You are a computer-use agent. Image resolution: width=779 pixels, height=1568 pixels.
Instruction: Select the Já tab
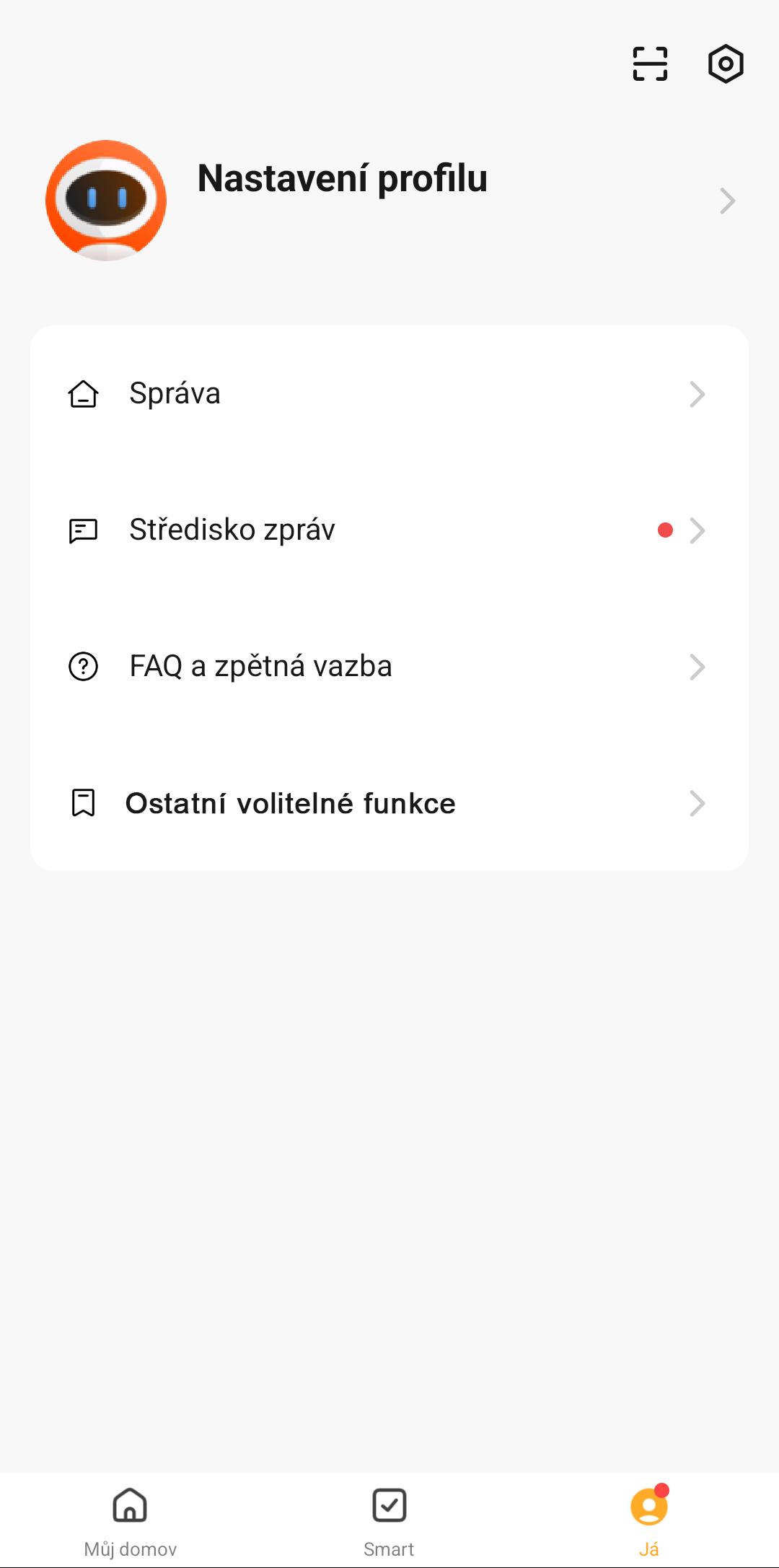click(648, 1520)
